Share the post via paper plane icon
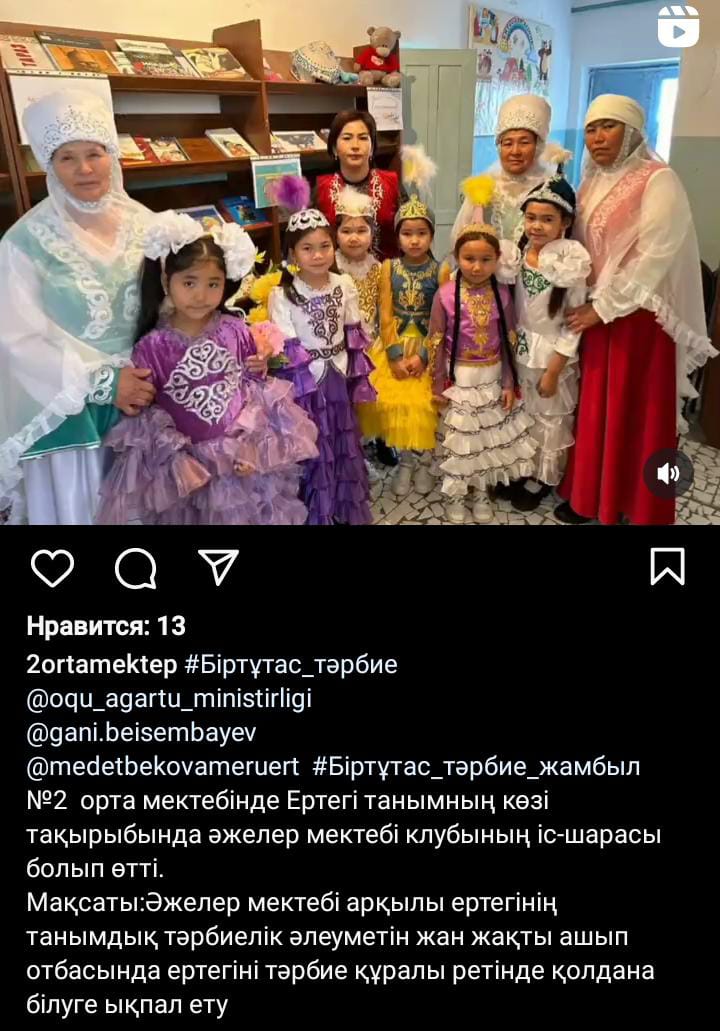720x1031 pixels. [x=218, y=567]
